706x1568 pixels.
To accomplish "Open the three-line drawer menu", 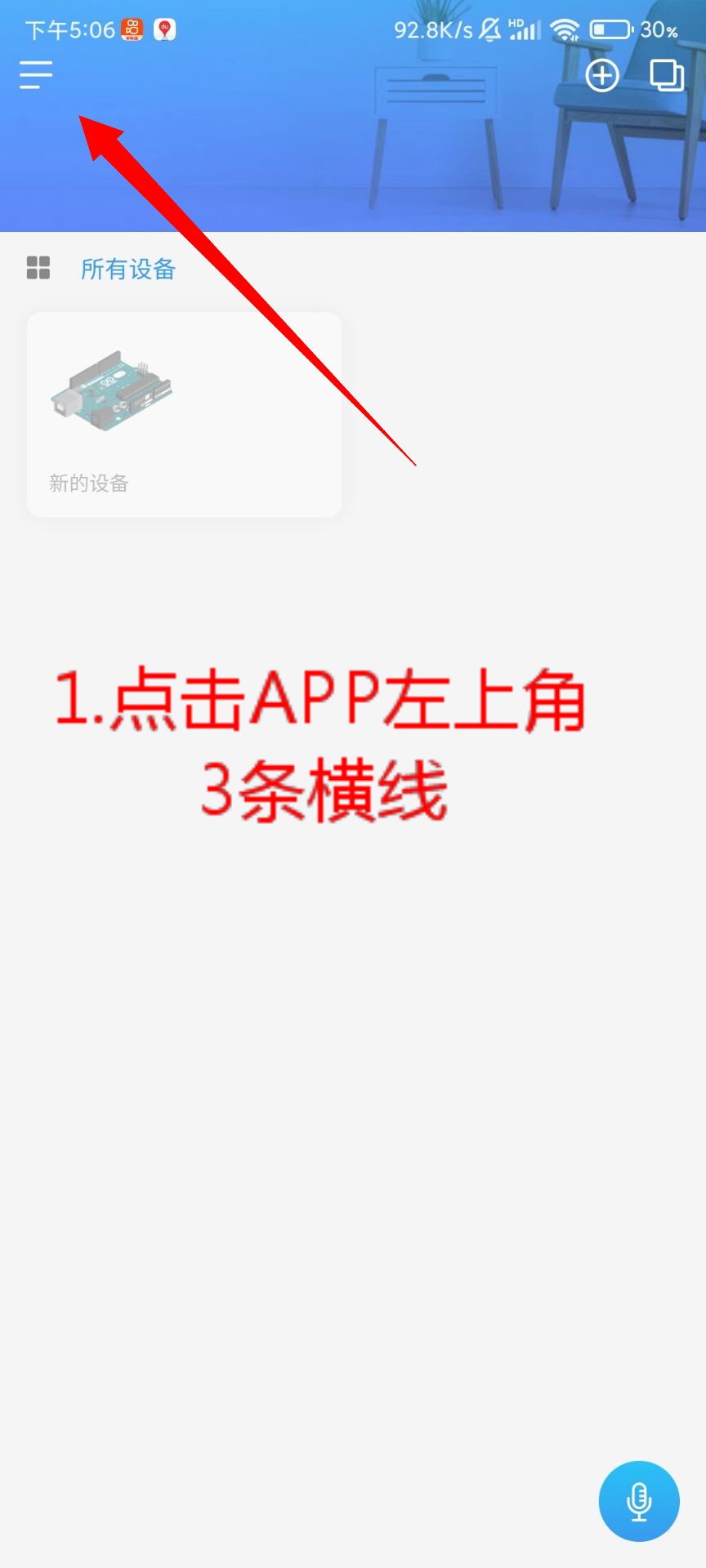I will pyautogui.click(x=36, y=75).
